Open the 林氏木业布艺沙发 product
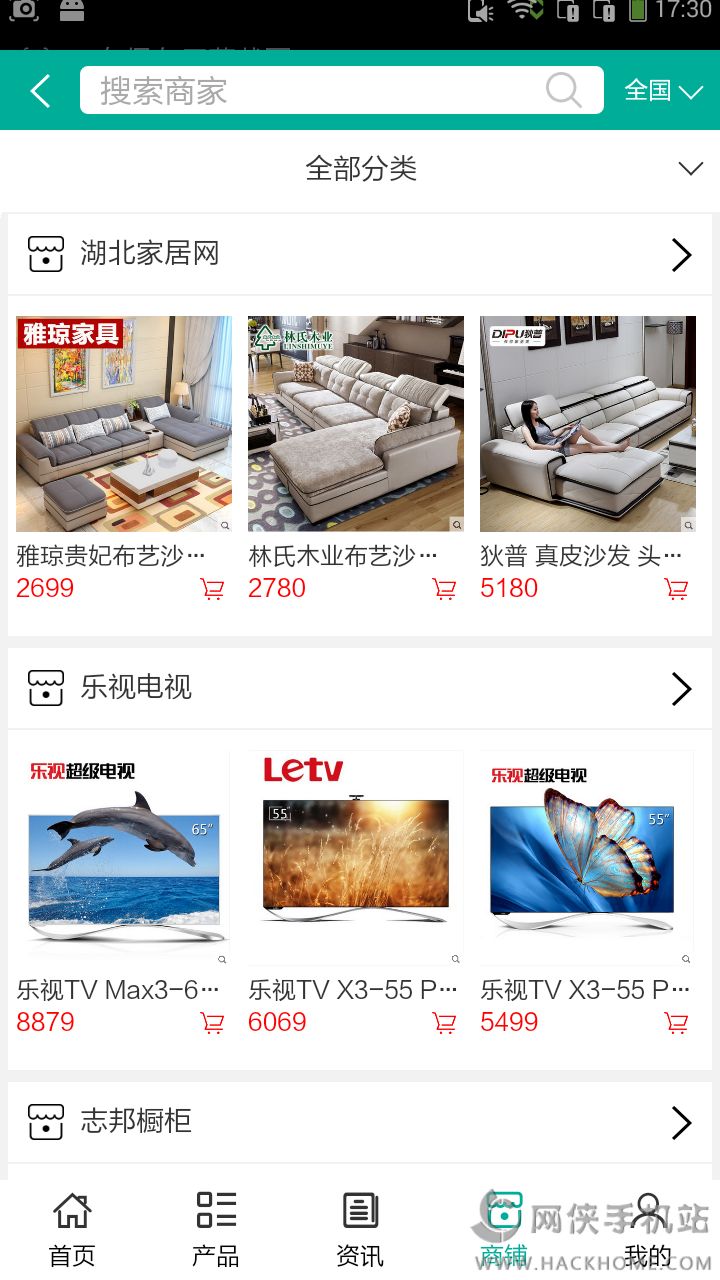The width and height of the screenshot is (720, 1280). coord(356,424)
